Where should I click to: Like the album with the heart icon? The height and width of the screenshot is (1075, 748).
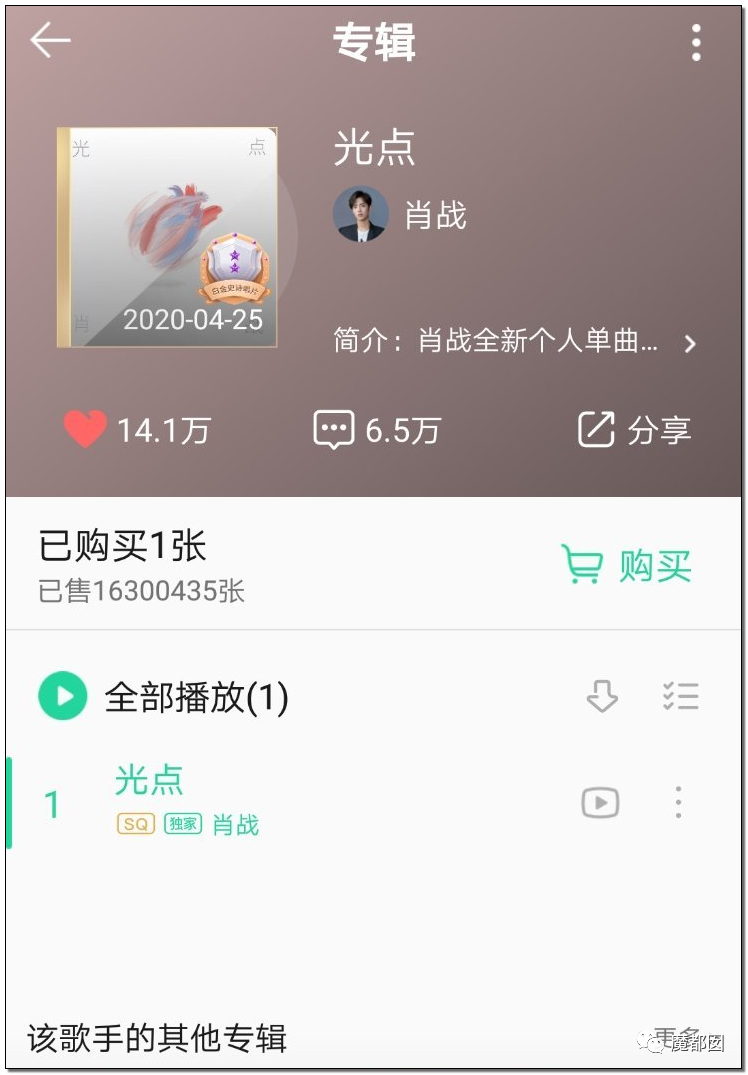pos(86,430)
